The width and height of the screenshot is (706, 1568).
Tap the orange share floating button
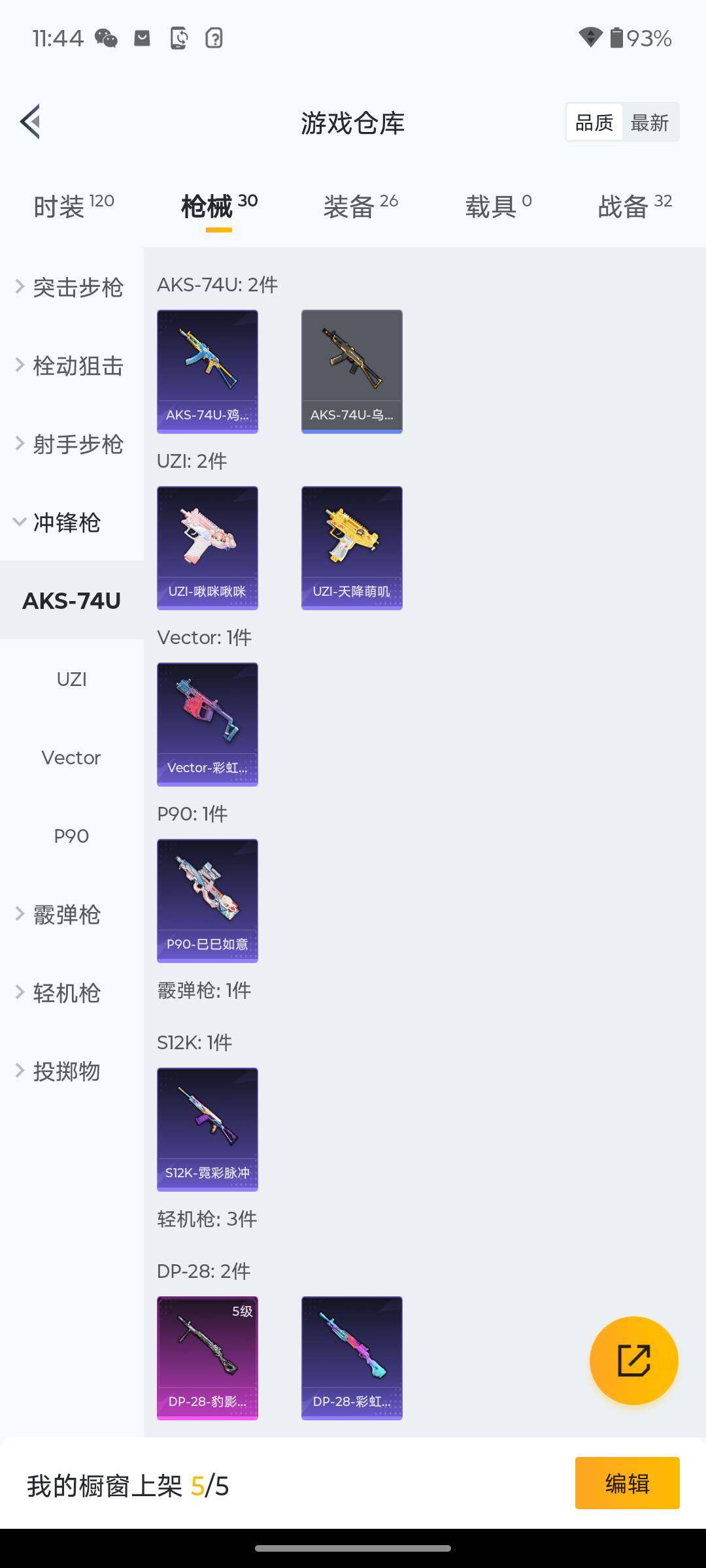[x=633, y=1360]
